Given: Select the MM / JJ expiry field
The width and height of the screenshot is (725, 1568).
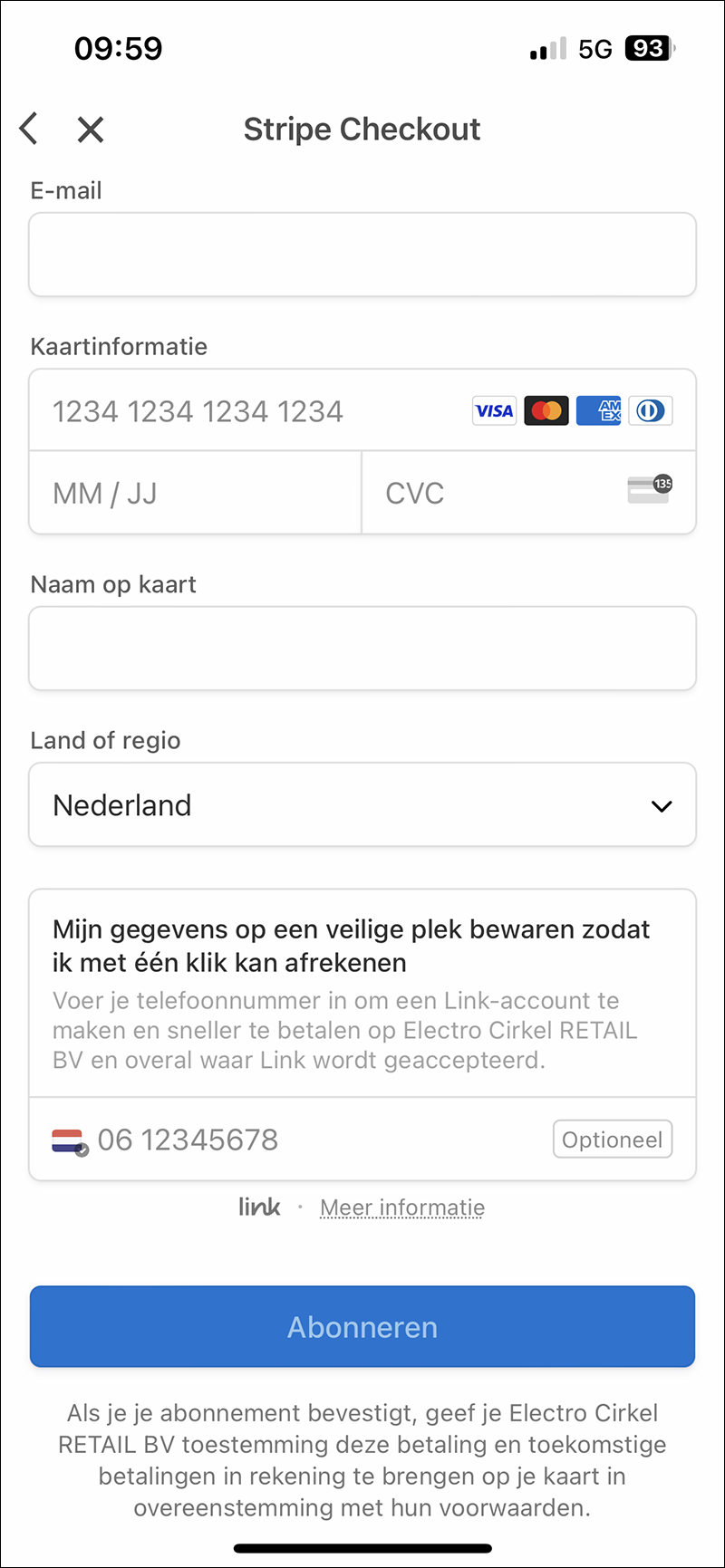Looking at the screenshot, I should tap(195, 494).
